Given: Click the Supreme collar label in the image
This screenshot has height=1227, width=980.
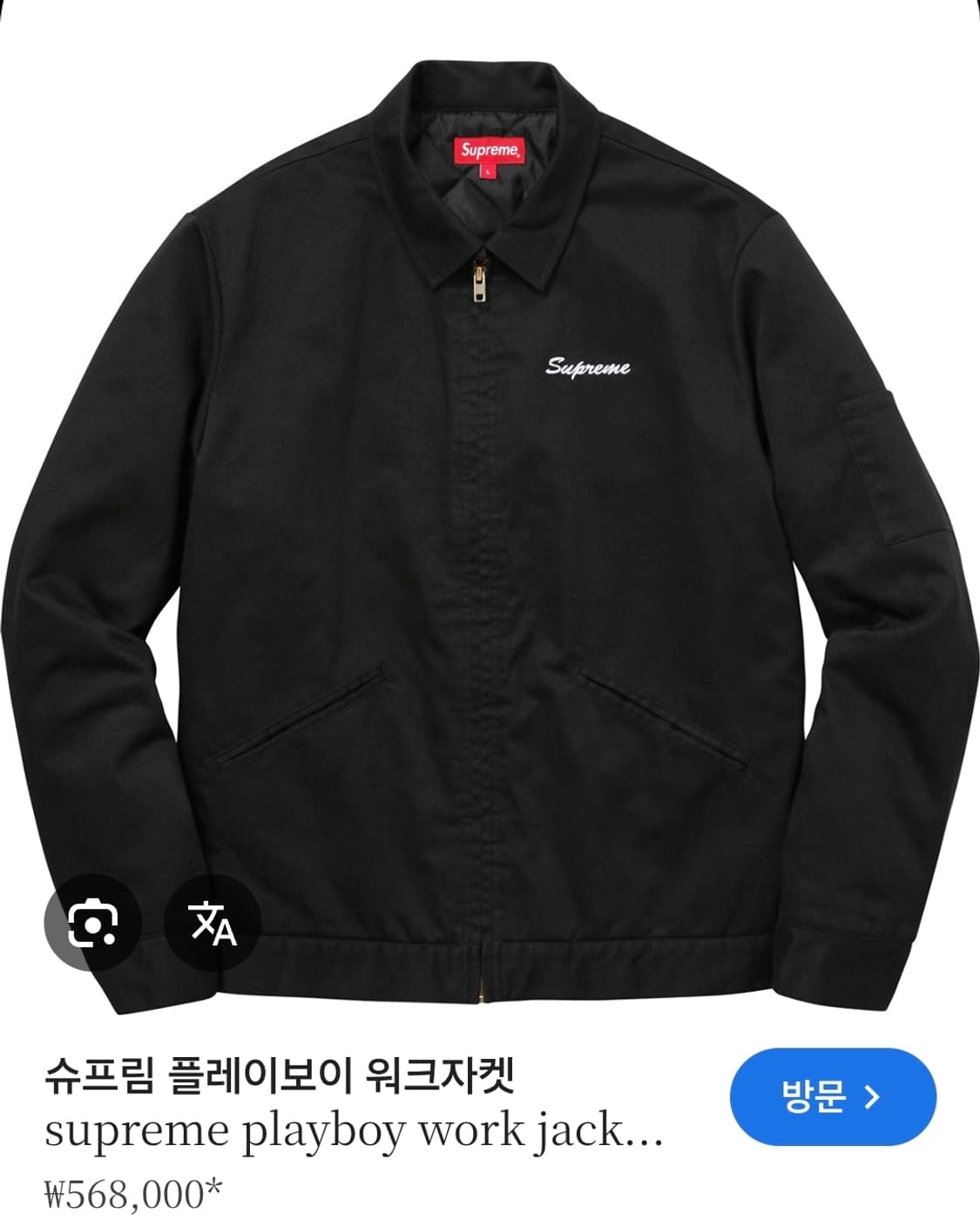Looking at the screenshot, I should (x=488, y=150).
